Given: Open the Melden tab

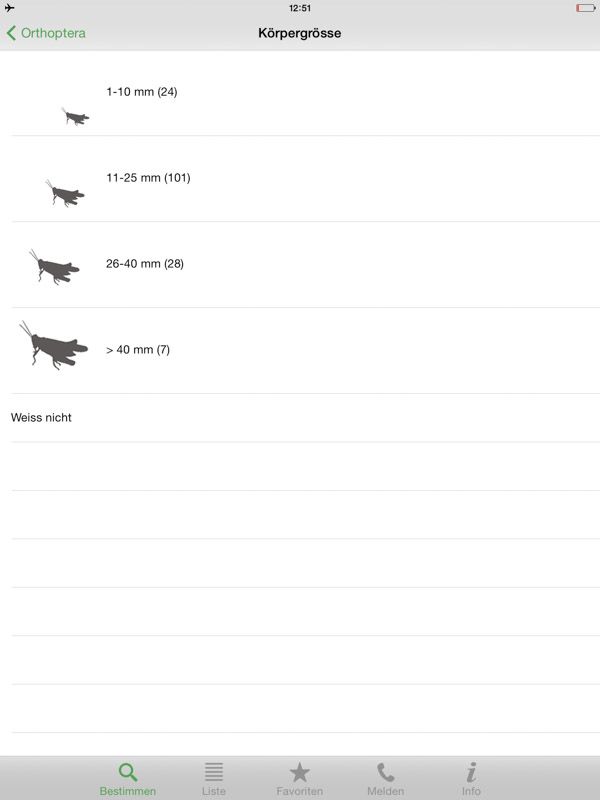Looking at the screenshot, I should [385, 778].
